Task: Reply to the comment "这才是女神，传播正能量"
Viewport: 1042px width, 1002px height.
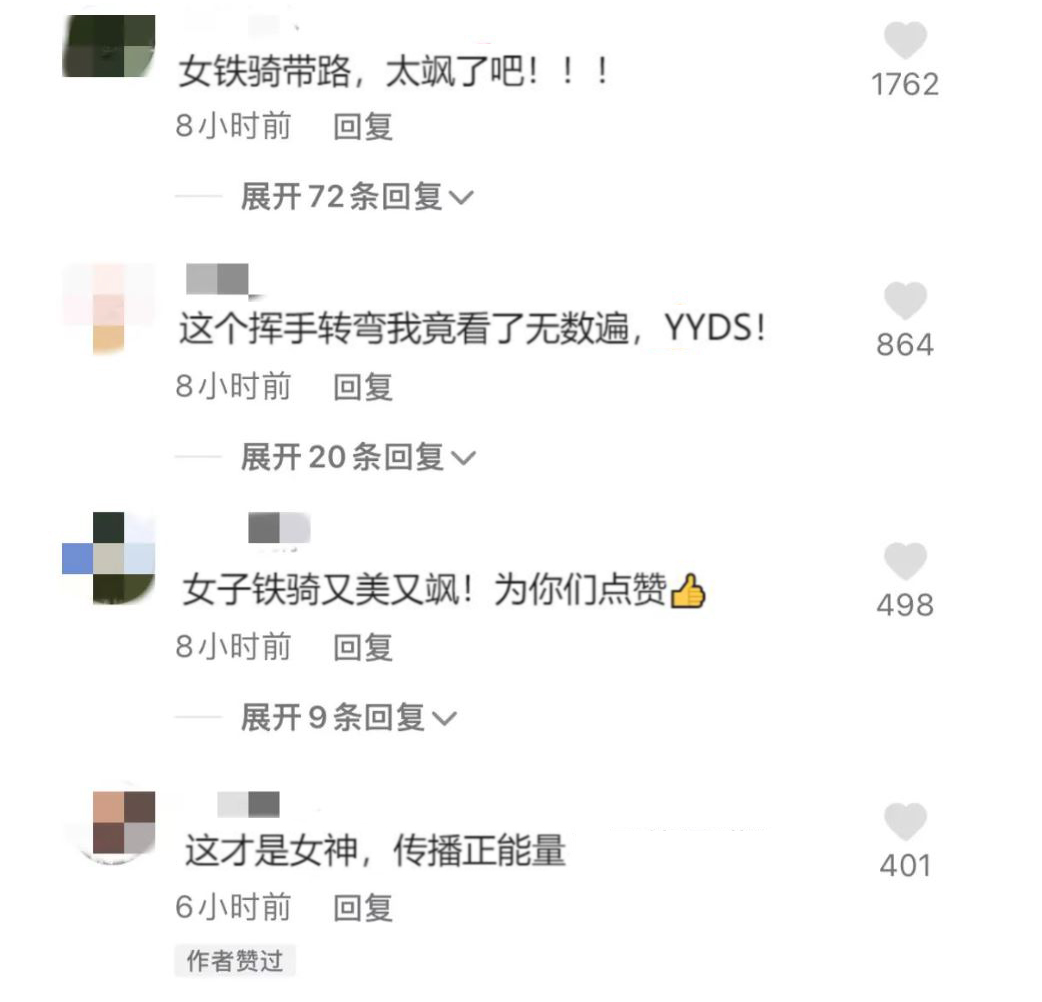Action: (363, 907)
